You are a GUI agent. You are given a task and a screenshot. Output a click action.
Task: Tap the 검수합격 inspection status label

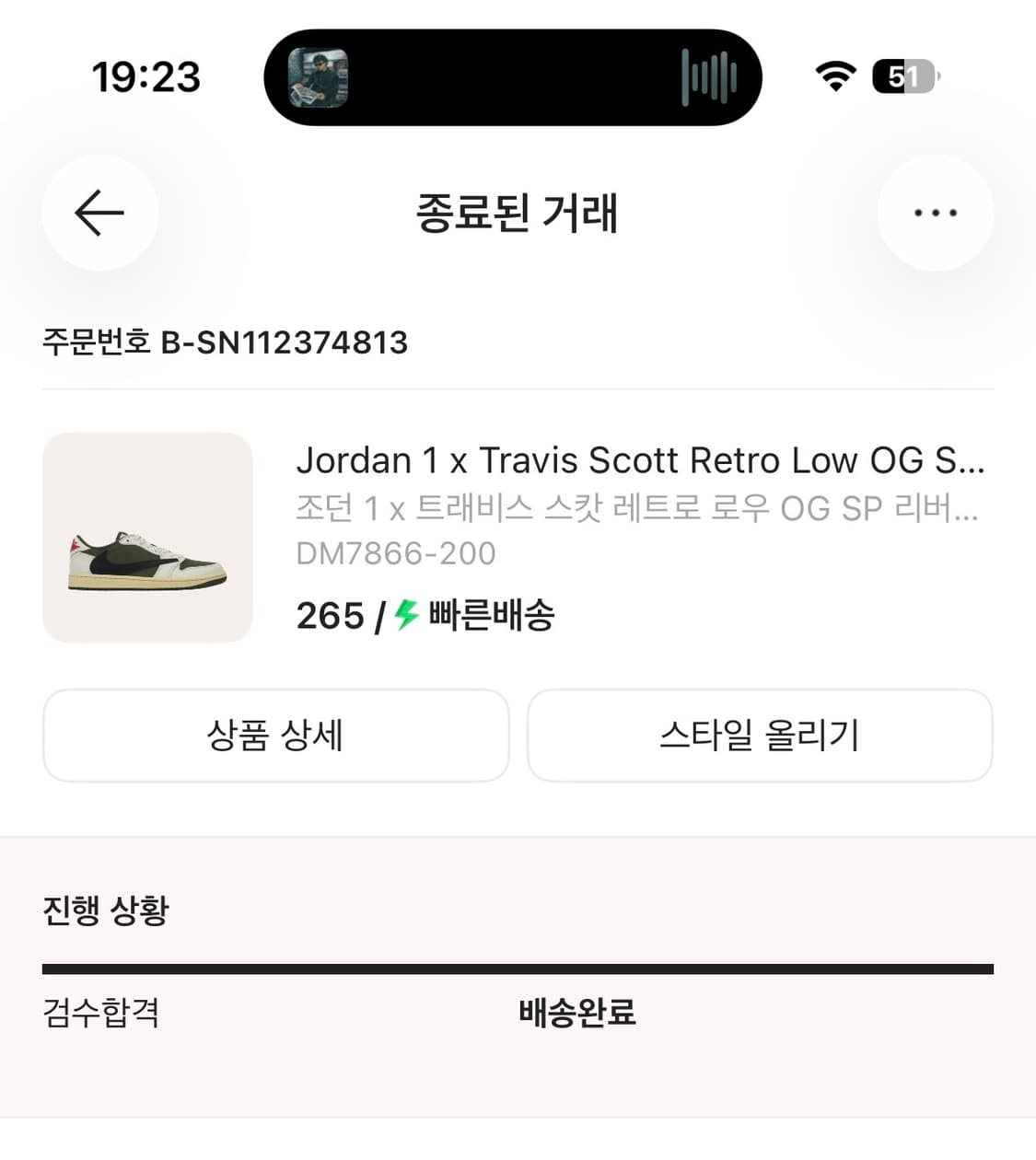pos(101,1014)
